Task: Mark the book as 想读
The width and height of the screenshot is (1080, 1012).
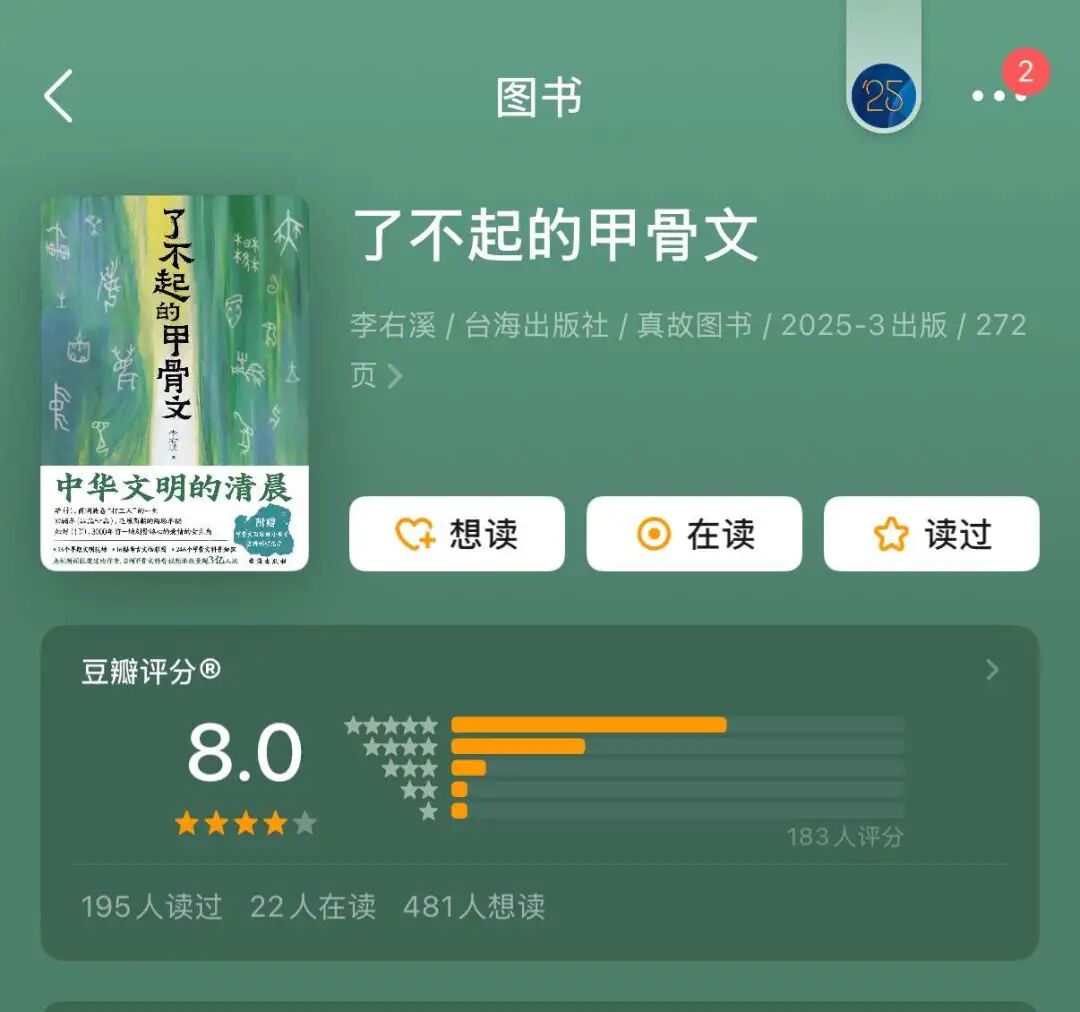Action: click(457, 534)
